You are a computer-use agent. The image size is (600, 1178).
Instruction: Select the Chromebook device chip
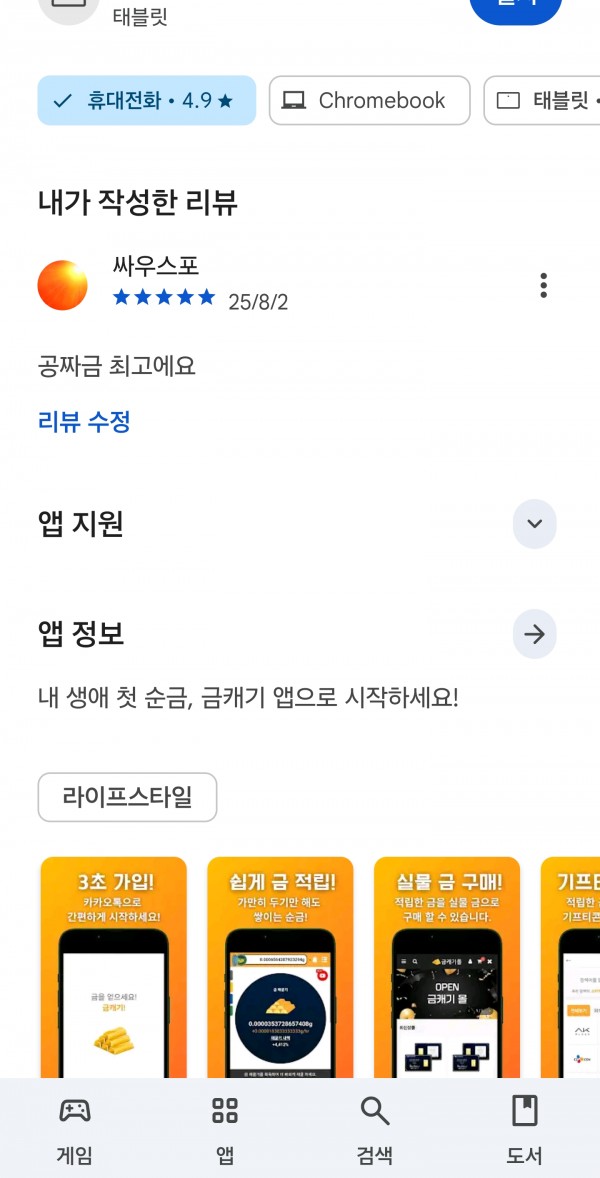[x=369, y=101]
